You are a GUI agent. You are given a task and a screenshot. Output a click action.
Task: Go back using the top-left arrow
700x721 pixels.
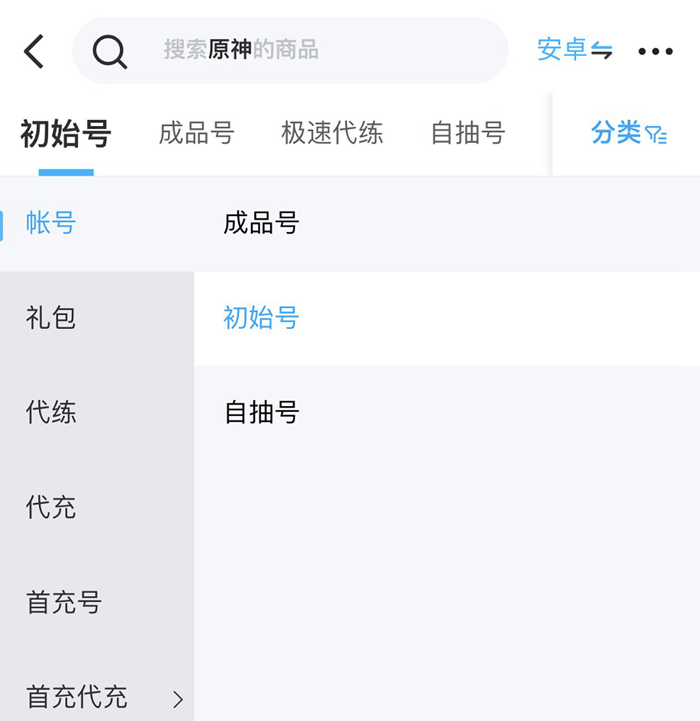coord(35,50)
